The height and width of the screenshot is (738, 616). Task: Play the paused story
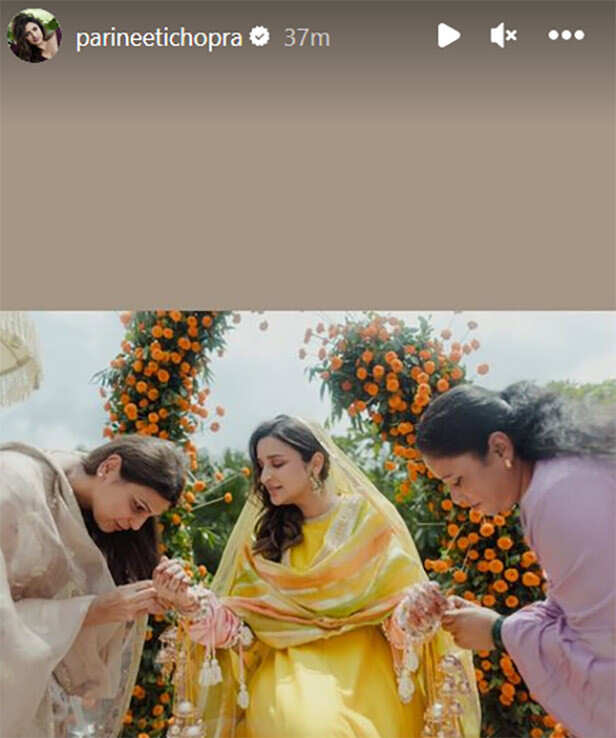(x=448, y=36)
